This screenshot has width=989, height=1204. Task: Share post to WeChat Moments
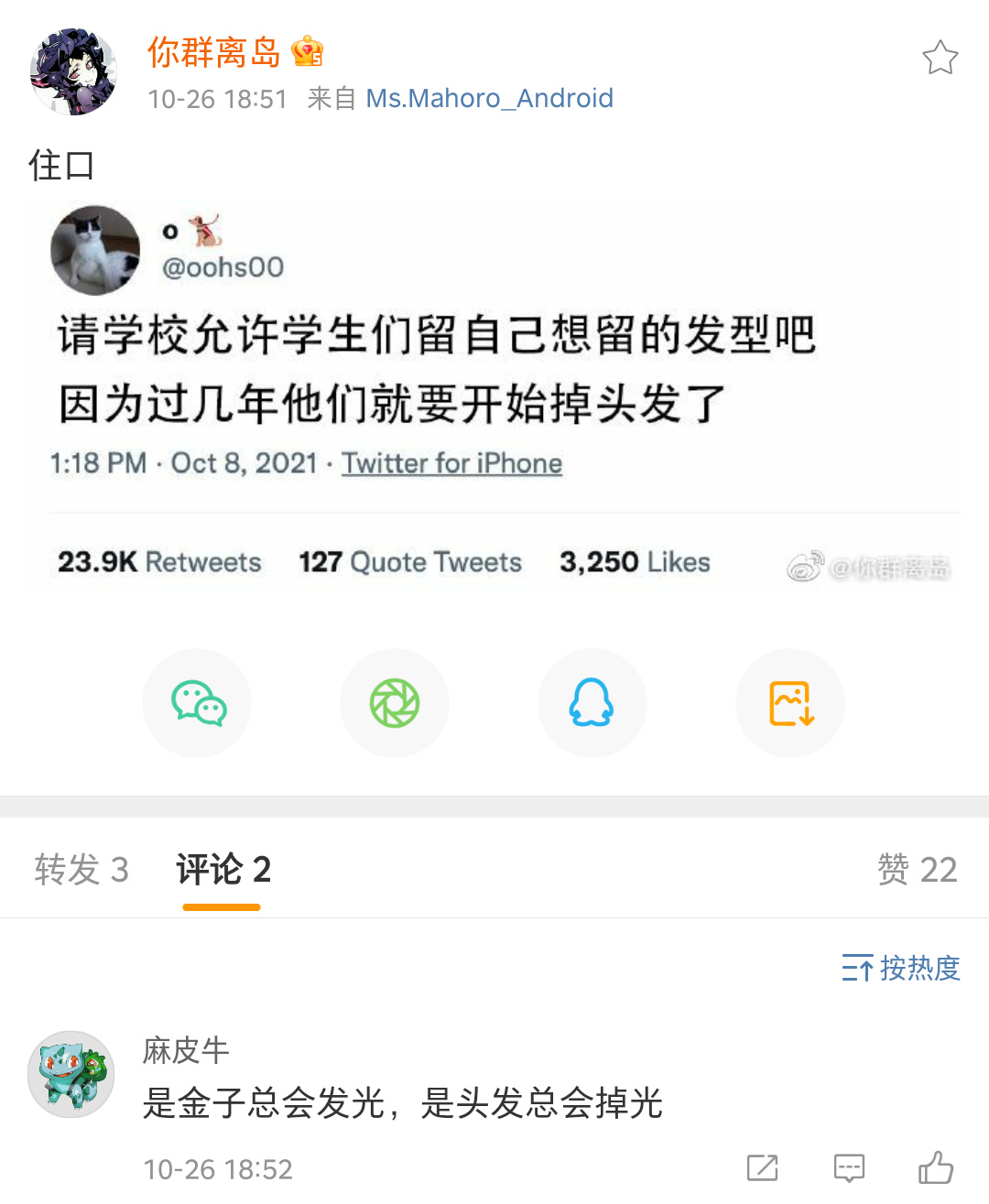[395, 703]
